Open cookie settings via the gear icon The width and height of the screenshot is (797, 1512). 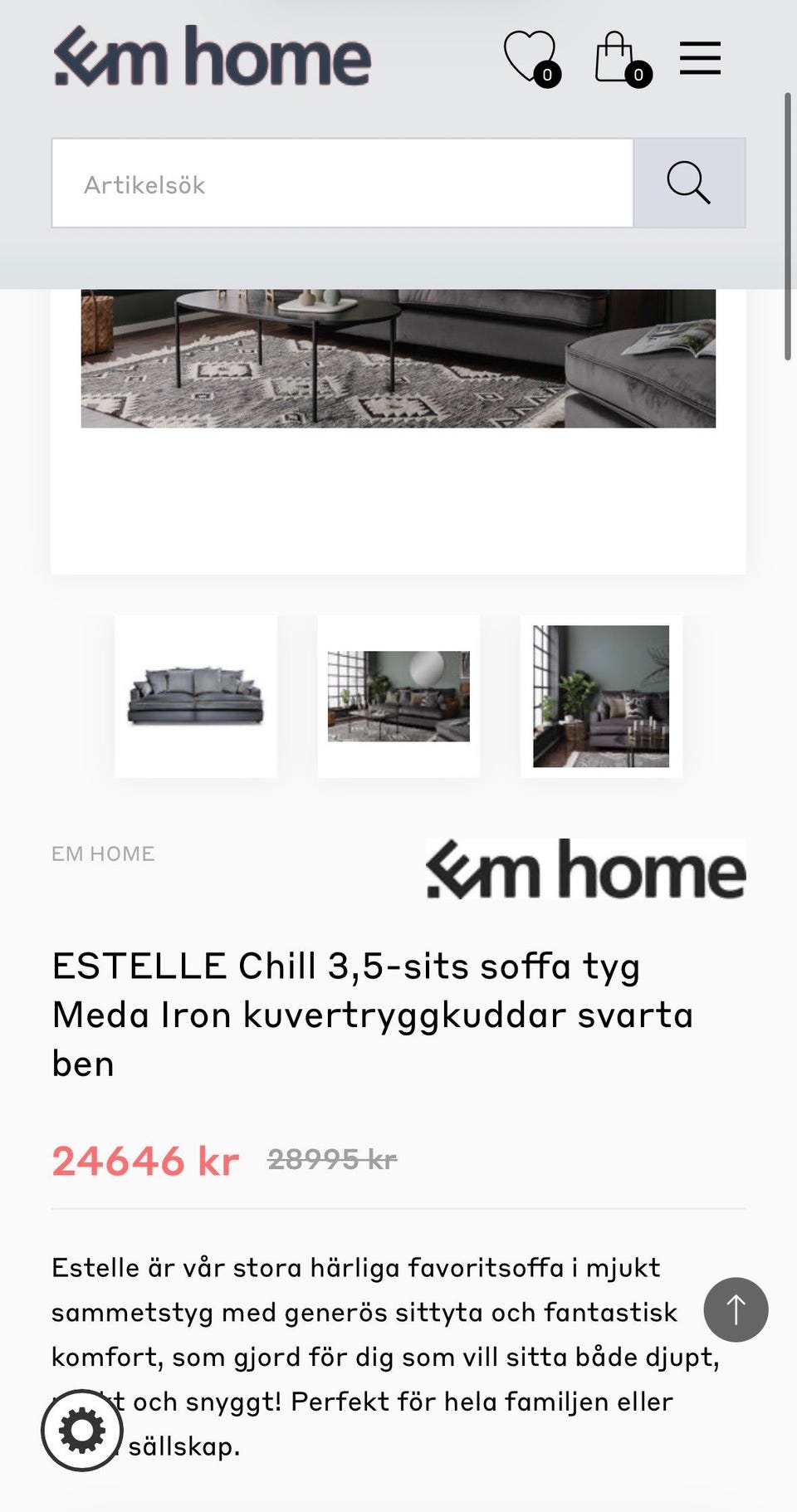pos(82,1430)
